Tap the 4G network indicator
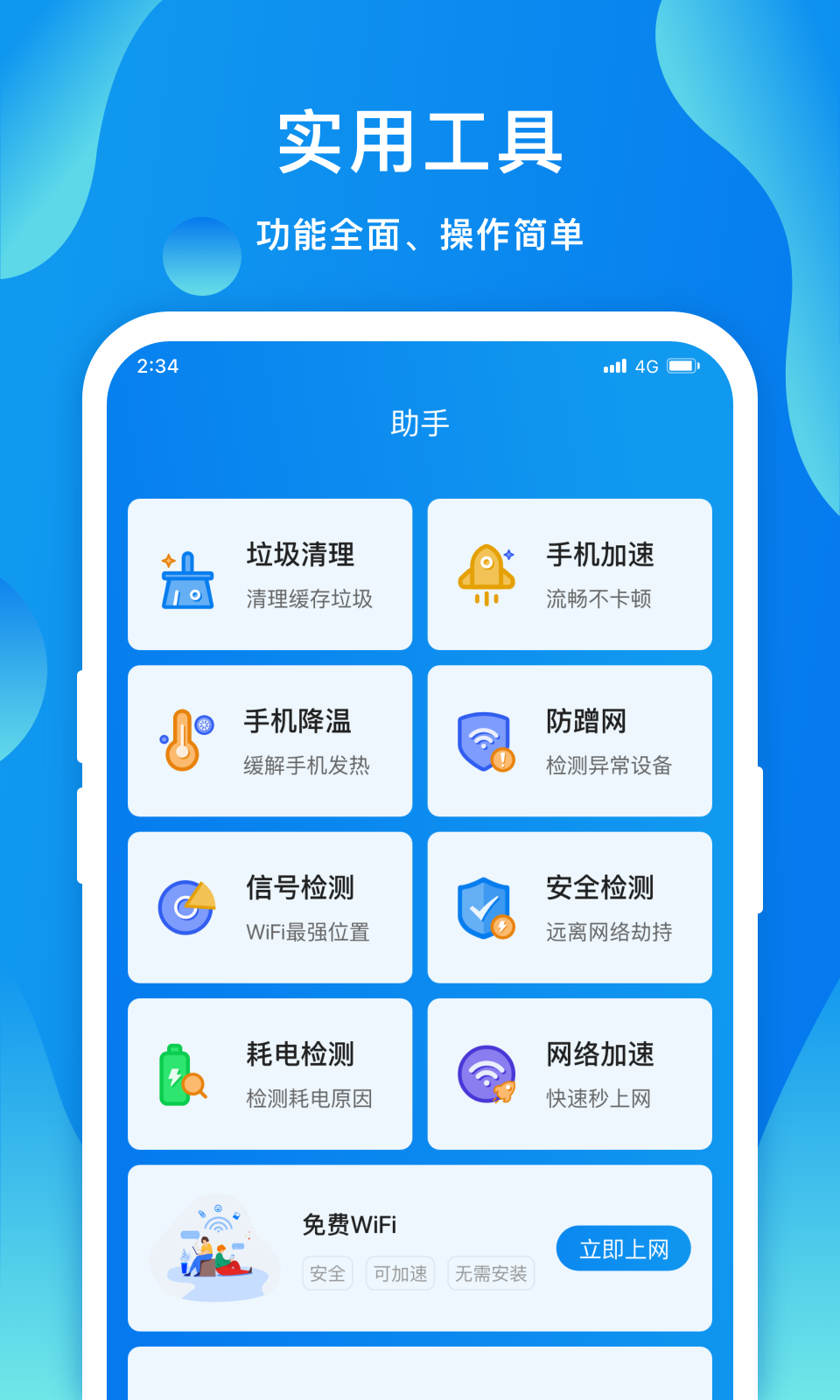840x1400 pixels. pos(647,366)
